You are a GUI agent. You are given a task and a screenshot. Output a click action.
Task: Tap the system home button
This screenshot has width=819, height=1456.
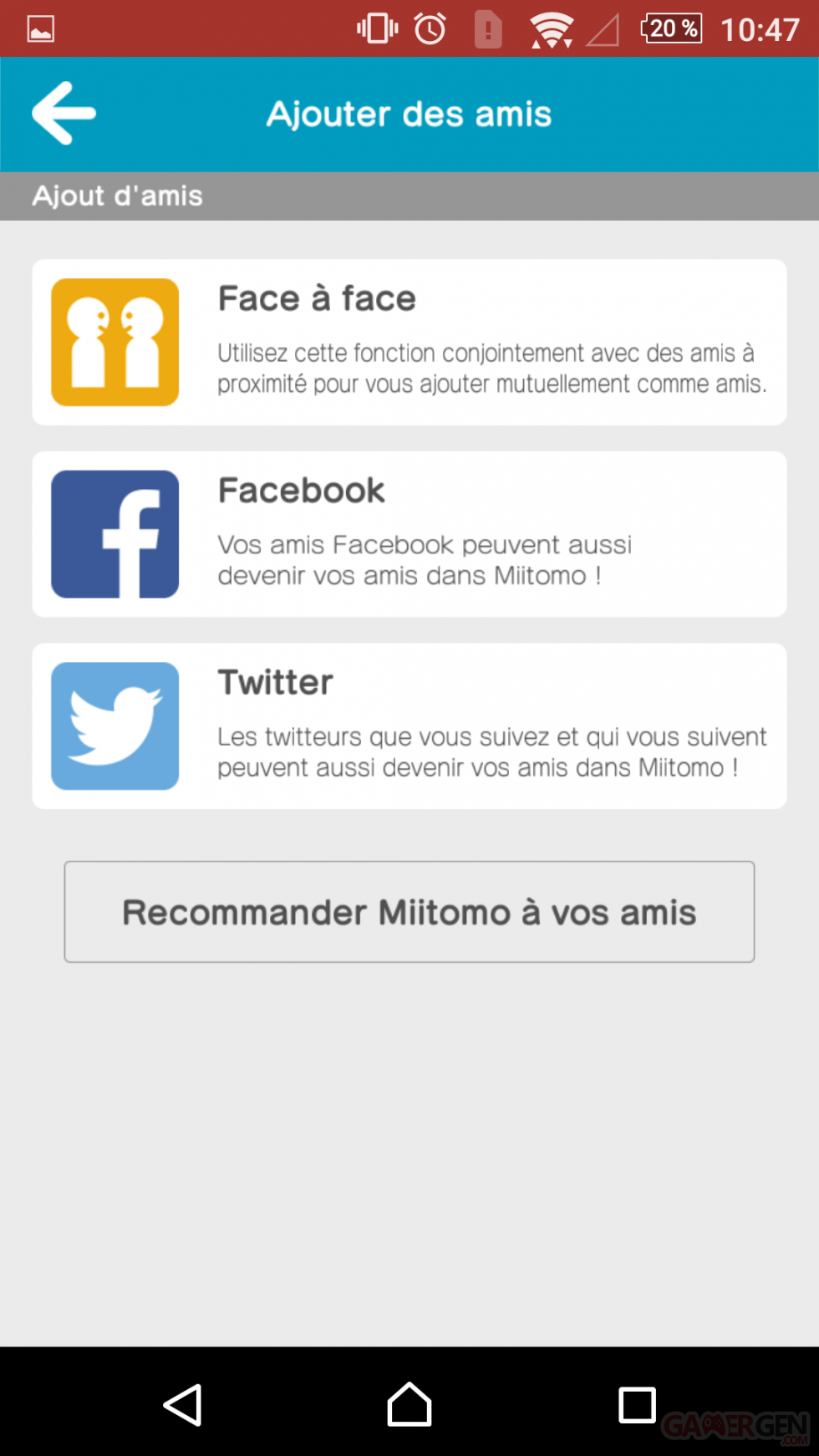(409, 1404)
